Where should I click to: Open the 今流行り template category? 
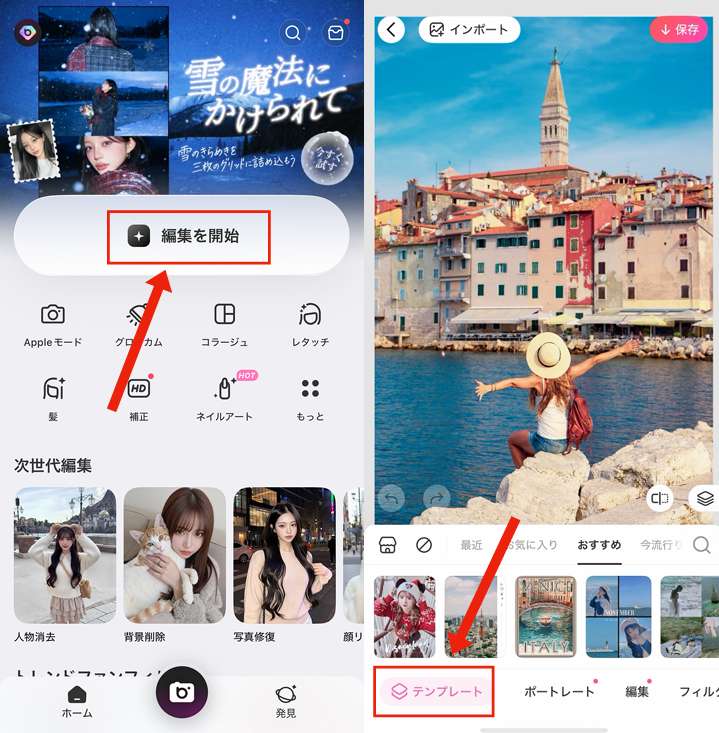coord(661,545)
